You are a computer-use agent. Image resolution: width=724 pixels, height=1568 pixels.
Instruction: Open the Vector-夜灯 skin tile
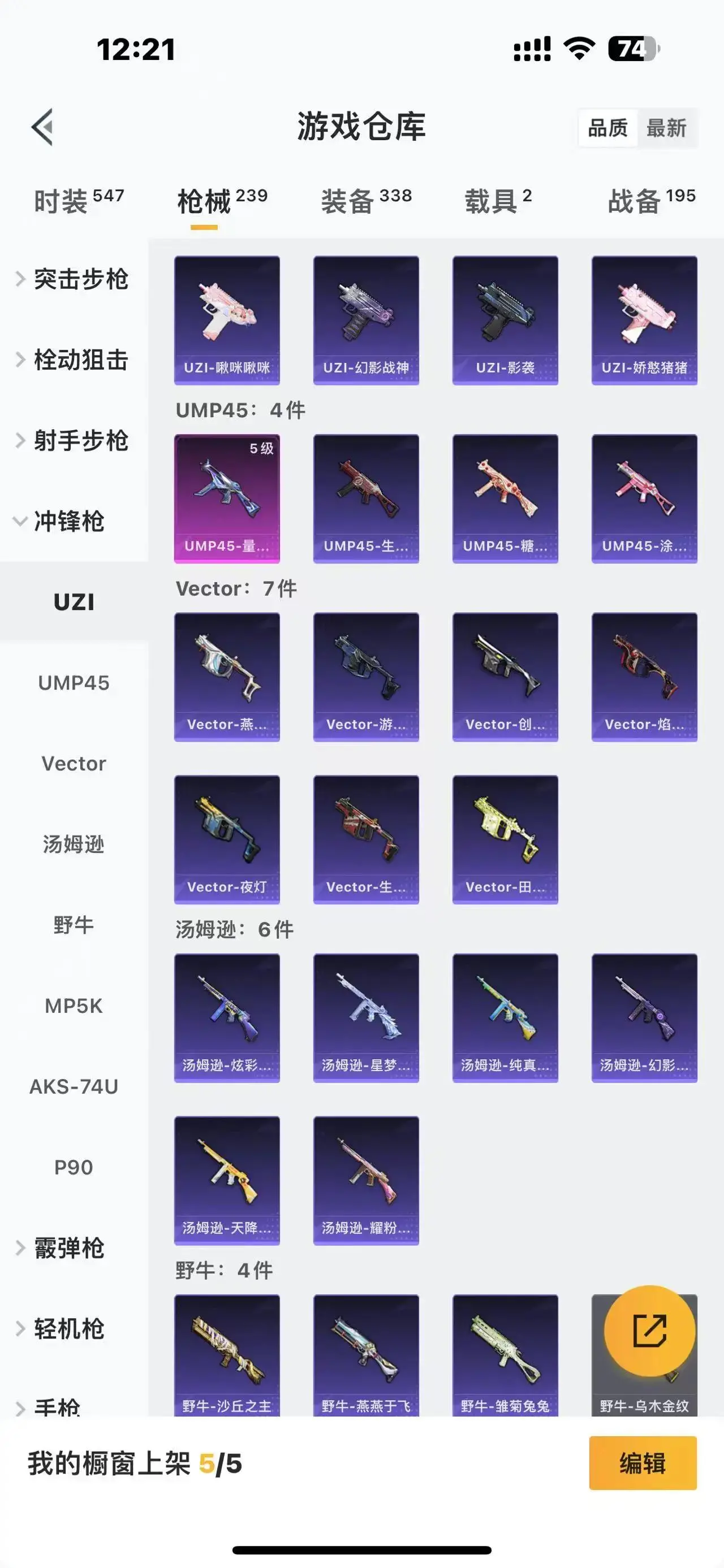(x=226, y=839)
